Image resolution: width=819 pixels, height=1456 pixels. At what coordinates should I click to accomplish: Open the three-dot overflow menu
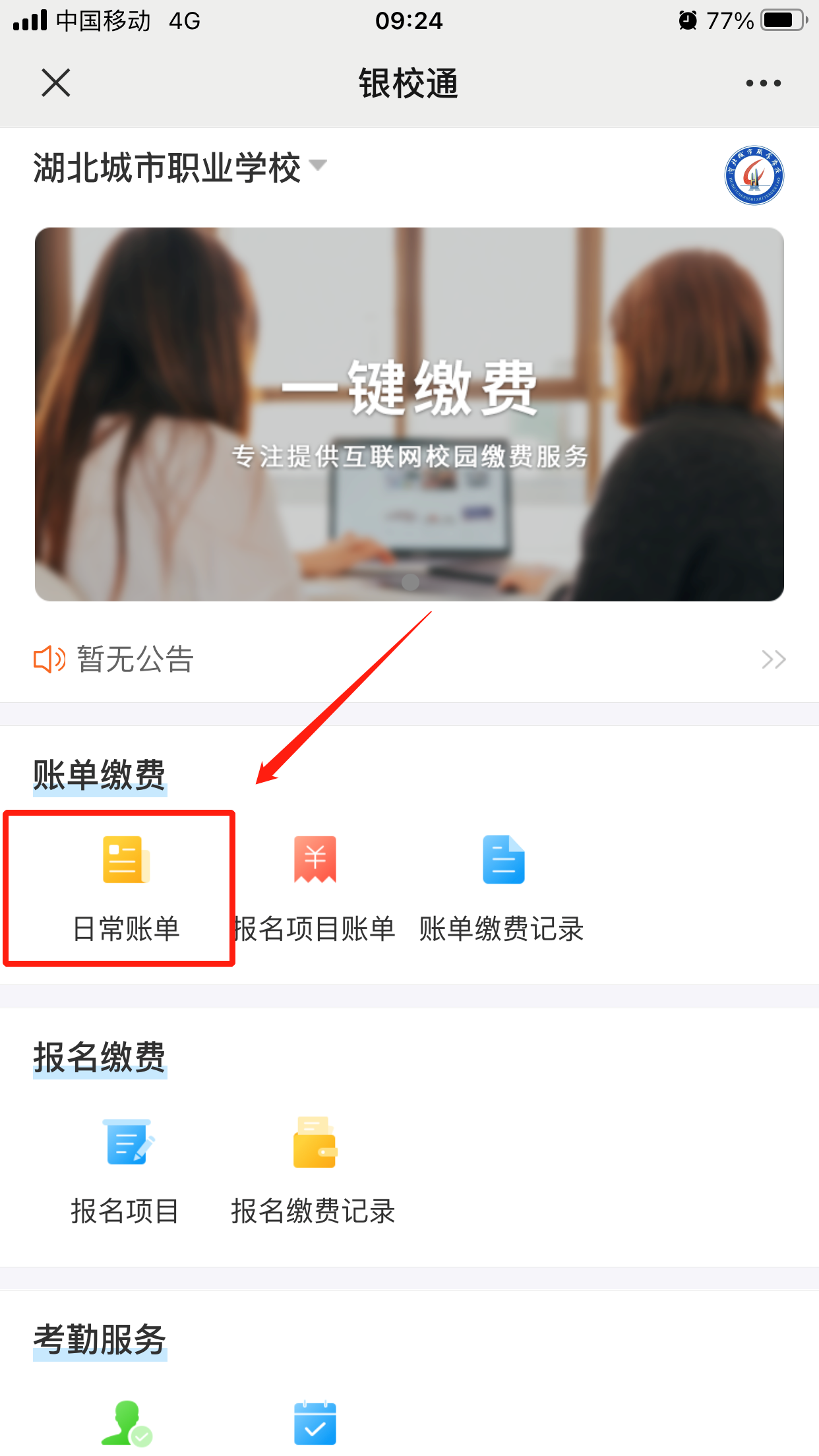(x=763, y=83)
